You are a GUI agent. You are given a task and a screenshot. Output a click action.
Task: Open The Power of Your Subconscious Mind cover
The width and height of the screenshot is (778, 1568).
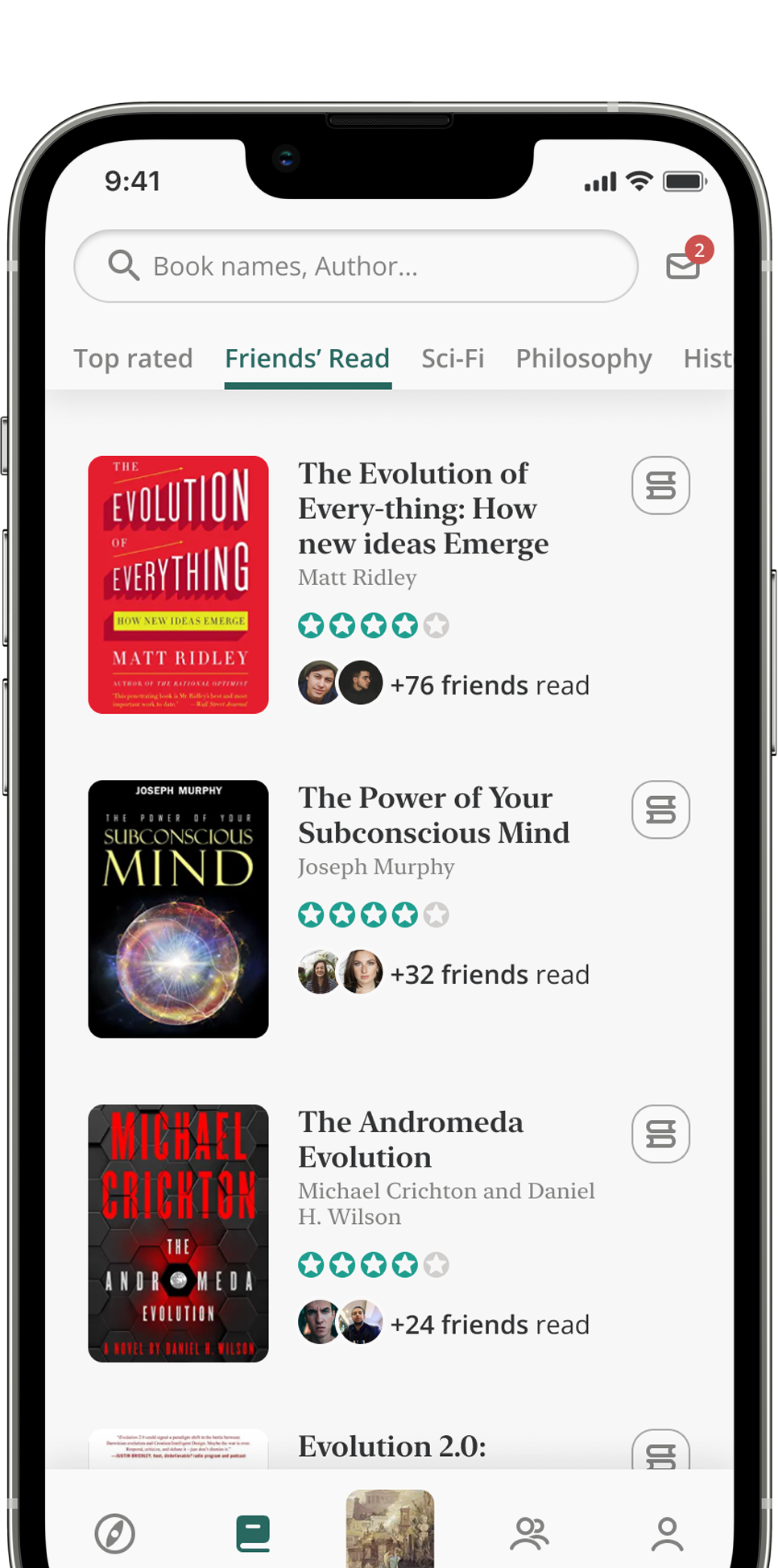pyautogui.click(x=178, y=908)
